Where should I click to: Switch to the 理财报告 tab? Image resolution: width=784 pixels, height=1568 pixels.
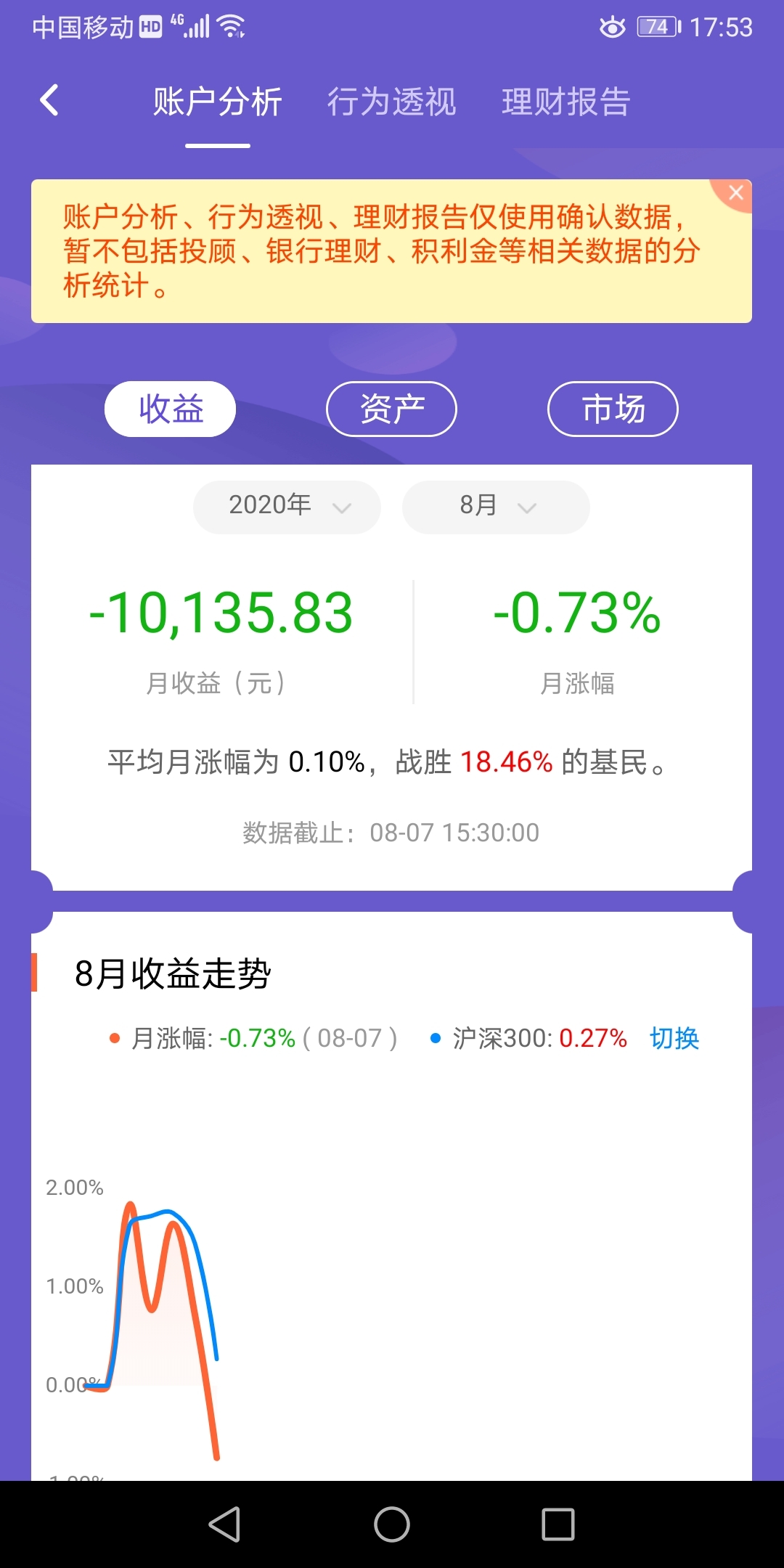pyautogui.click(x=566, y=102)
